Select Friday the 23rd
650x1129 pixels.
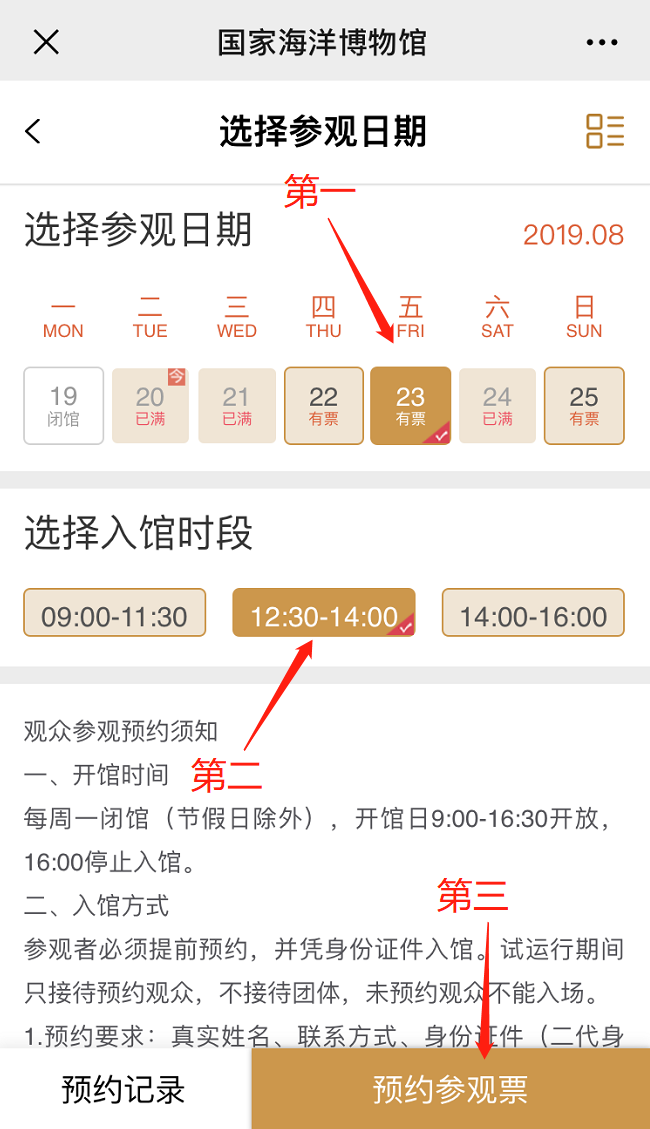410,406
